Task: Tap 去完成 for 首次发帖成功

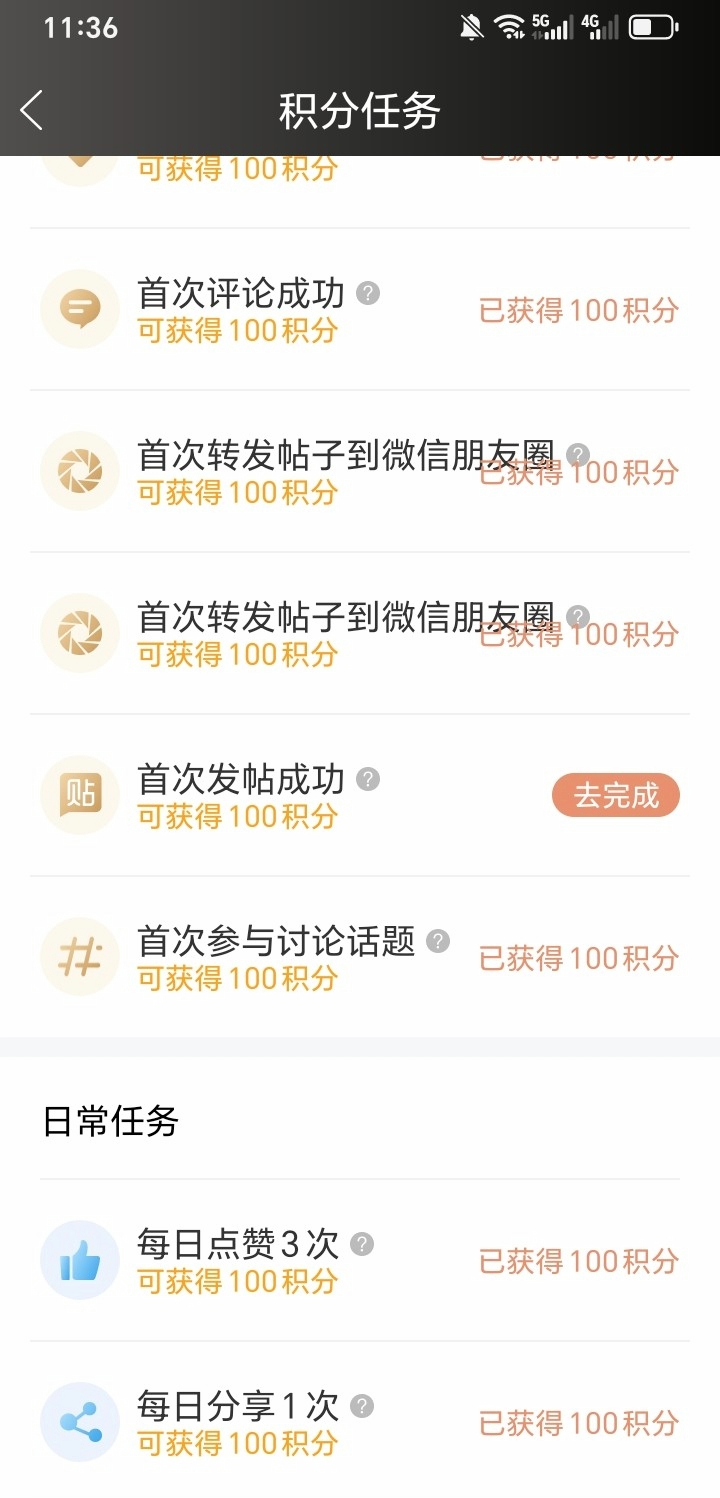Action: 616,796
